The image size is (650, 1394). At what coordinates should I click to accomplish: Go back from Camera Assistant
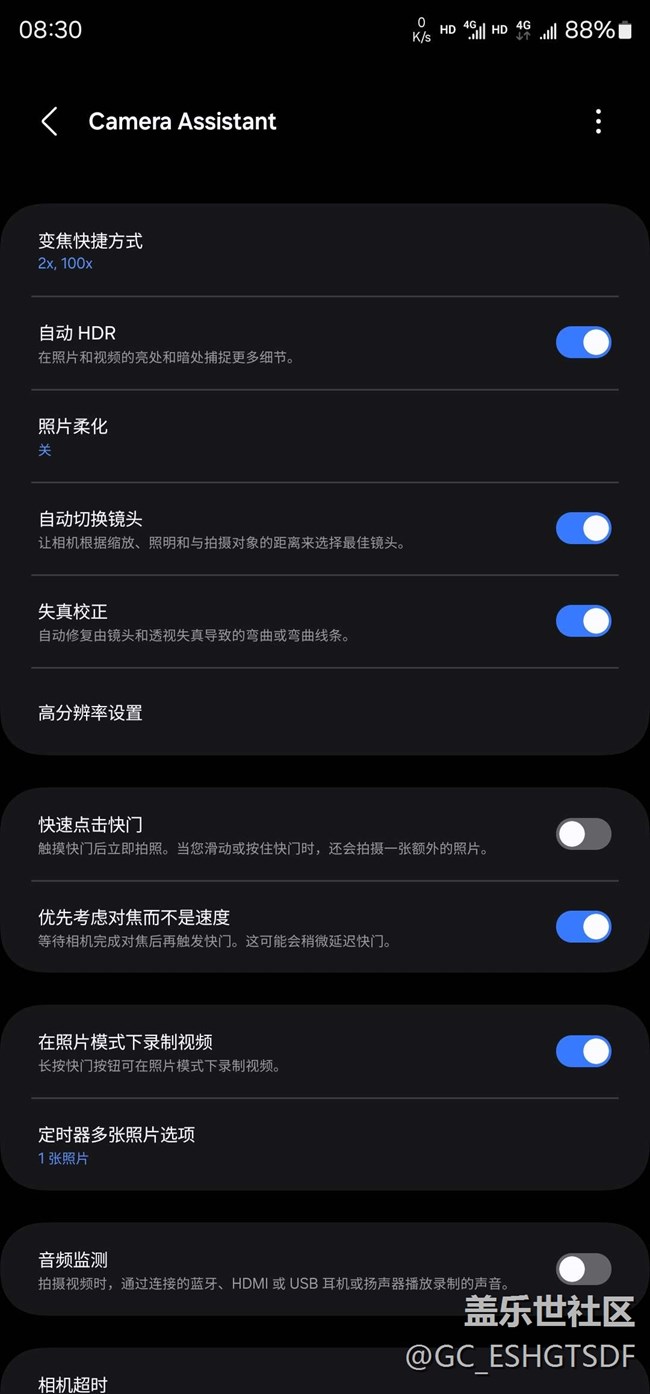49,122
